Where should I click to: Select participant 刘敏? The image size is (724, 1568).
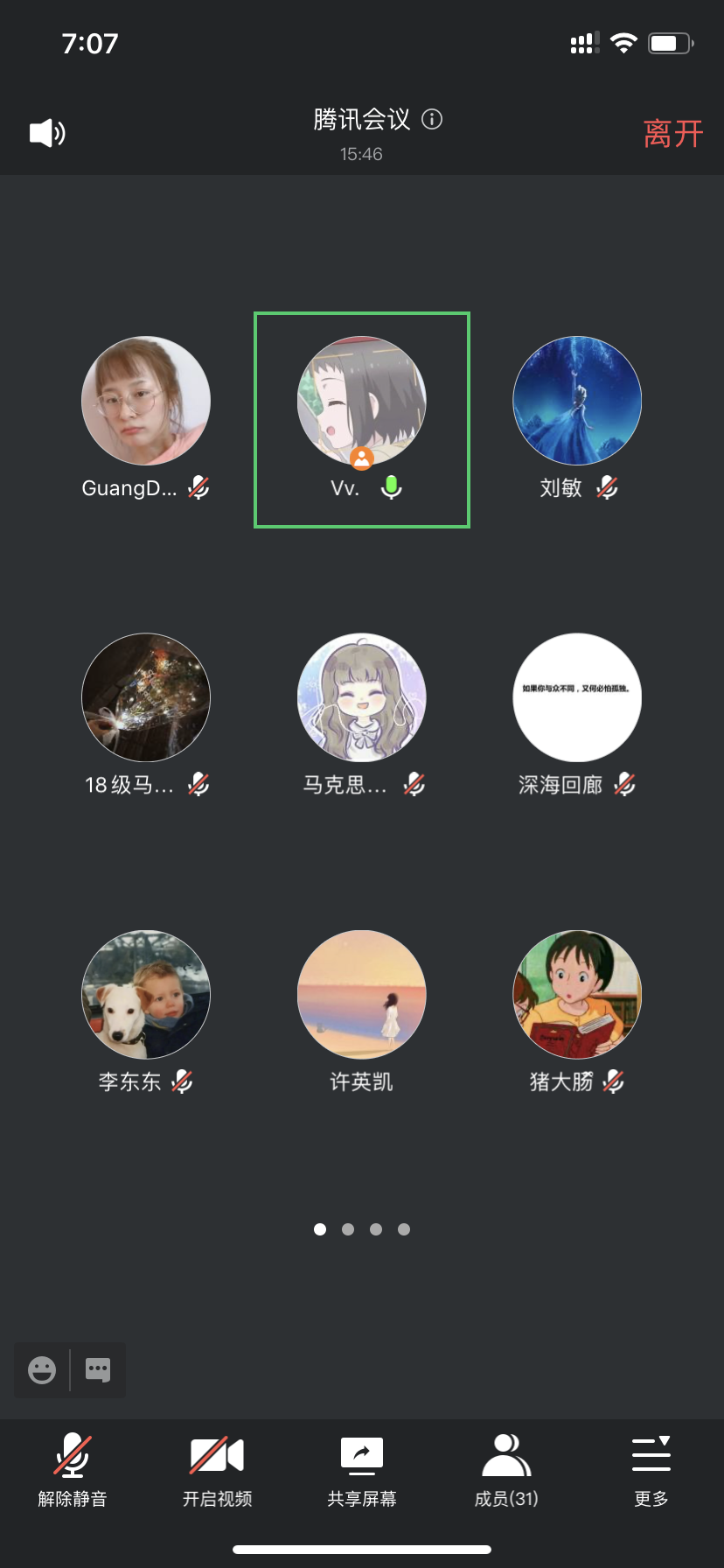click(x=577, y=402)
